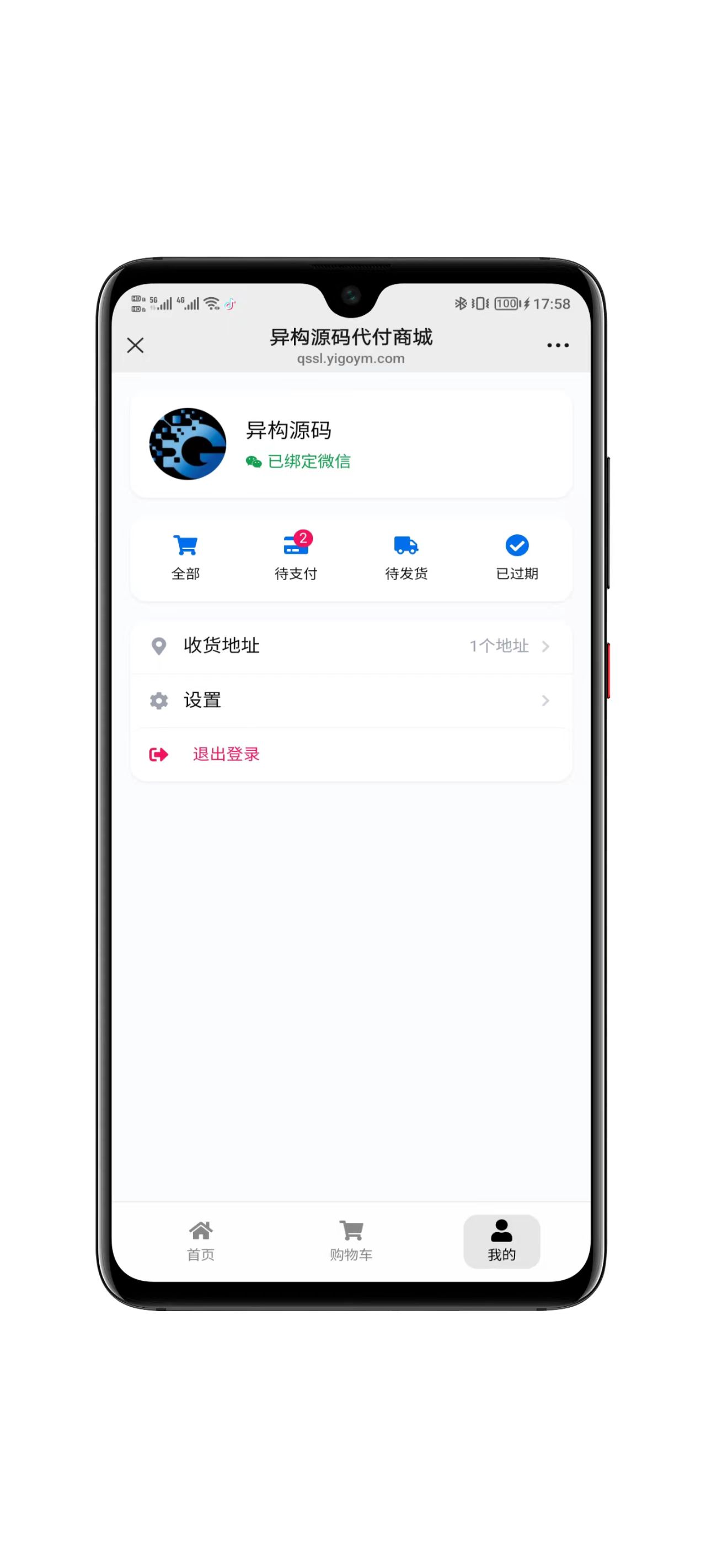
Task: Open 待支付 pending payment orders
Action: (296, 556)
